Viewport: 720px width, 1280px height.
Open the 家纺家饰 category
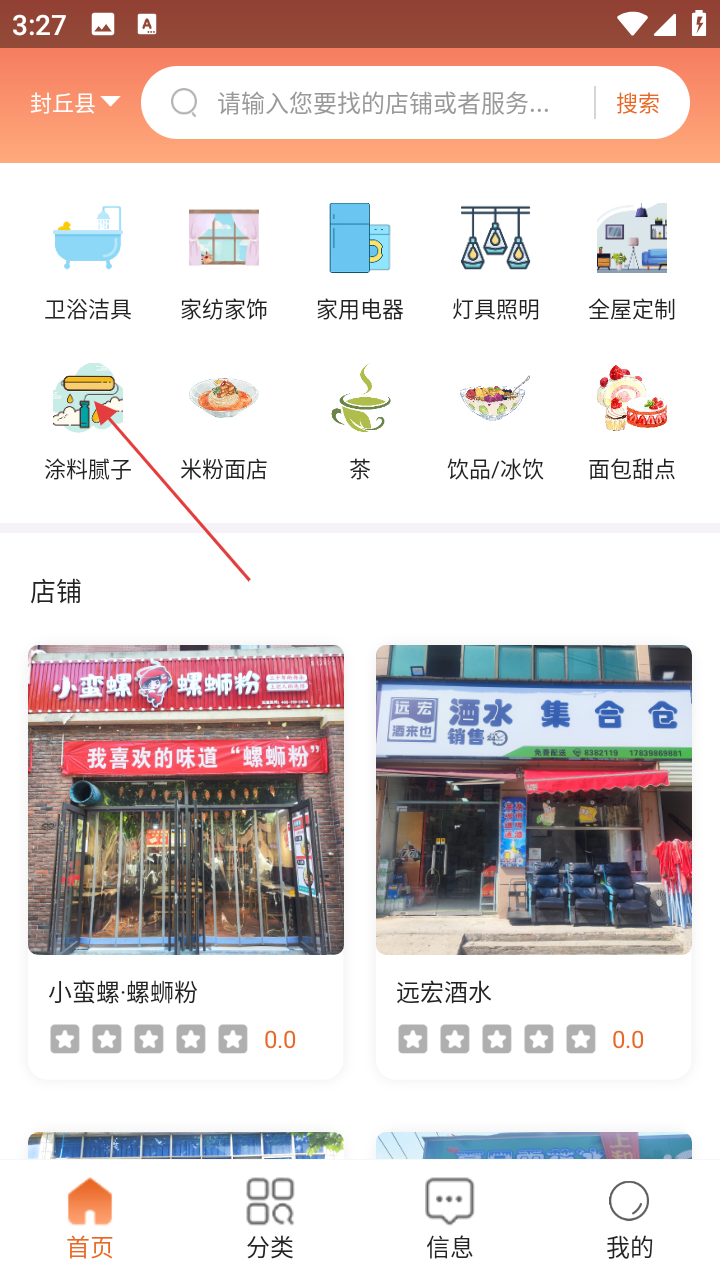coord(224,260)
